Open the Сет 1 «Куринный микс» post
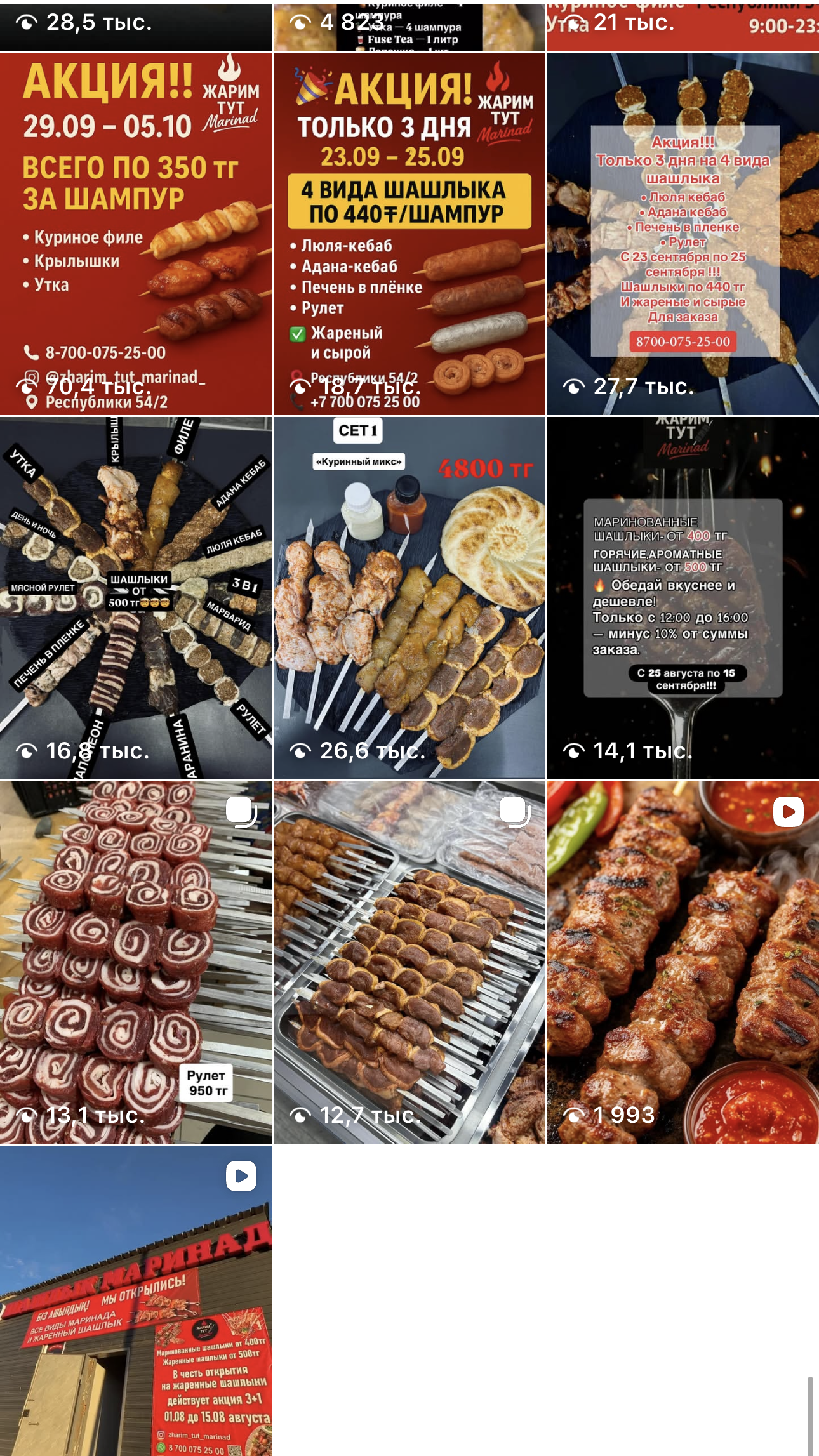 [409, 598]
